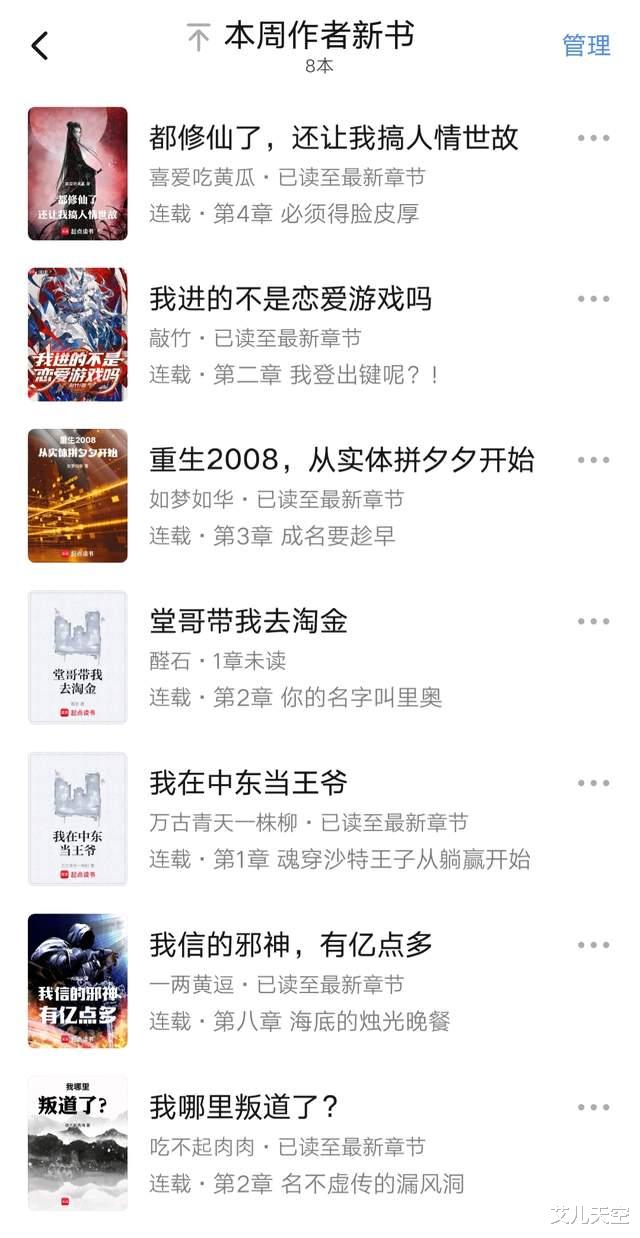Open the book 我在中东当王爷
This screenshot has height=1238, width=640.
[x=248, y=783]
